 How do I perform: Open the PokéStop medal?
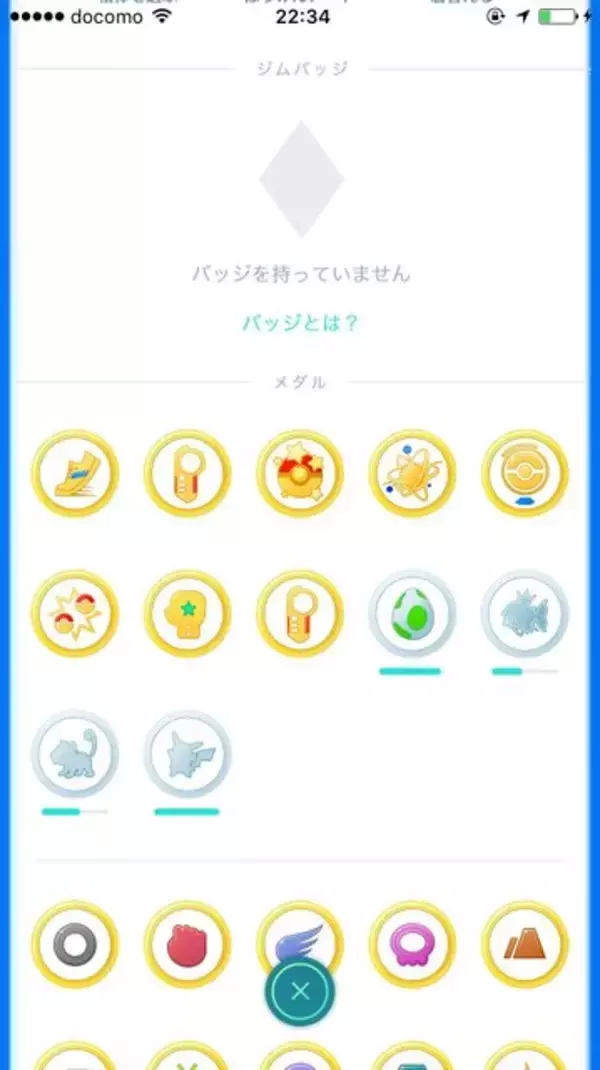(525, 473)
